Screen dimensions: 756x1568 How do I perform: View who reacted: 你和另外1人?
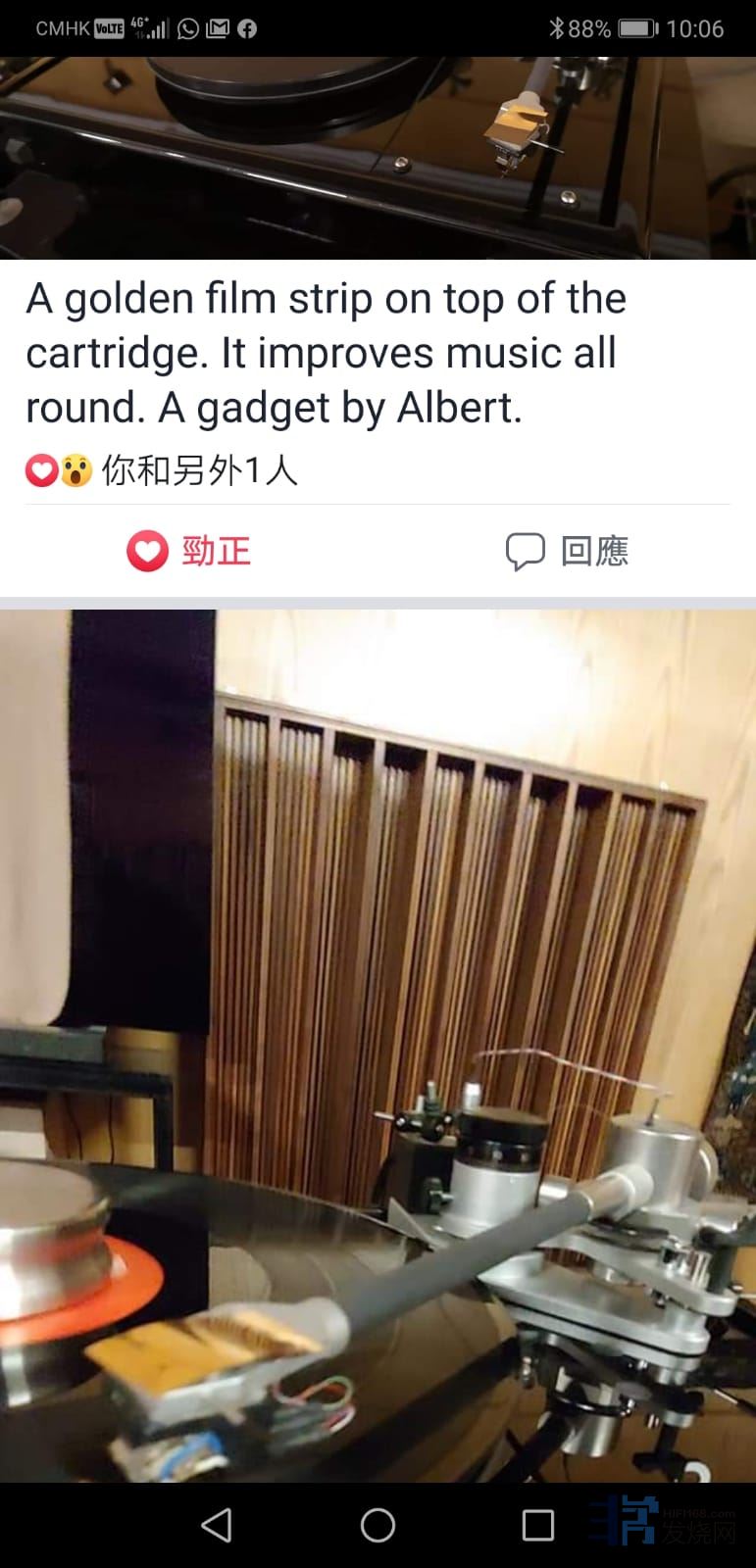pos(163,471)
